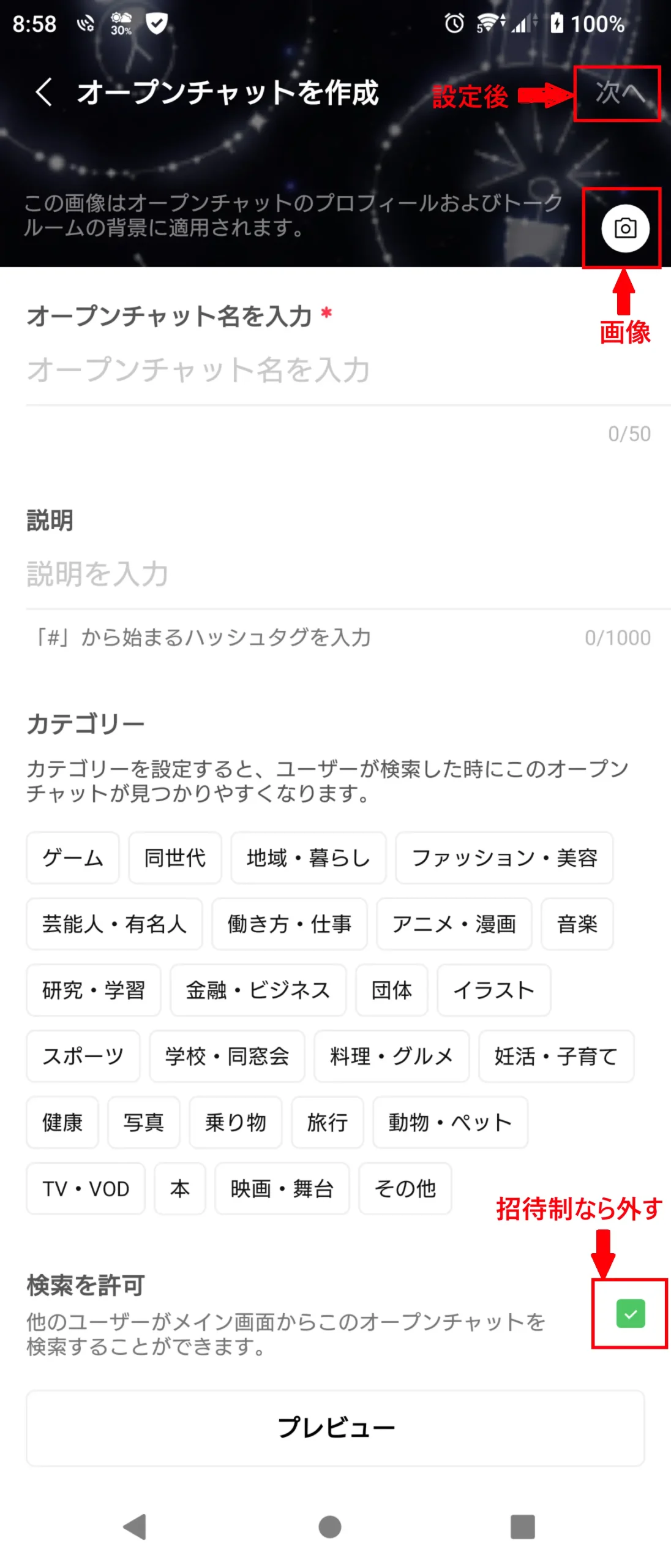This screenshot has width=671, height=1568.
Task: Select the 同世代 category chip
Action: pyautogui.click(x=175, y=858)
